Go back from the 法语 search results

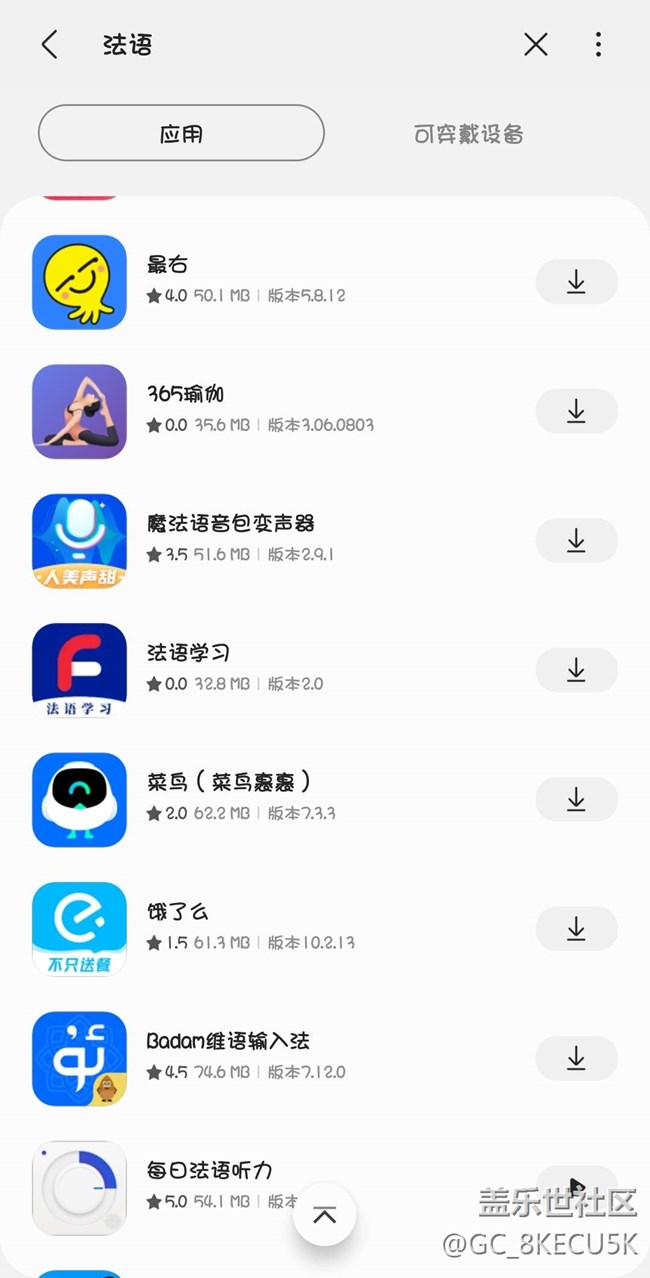[x=49, y=44]
